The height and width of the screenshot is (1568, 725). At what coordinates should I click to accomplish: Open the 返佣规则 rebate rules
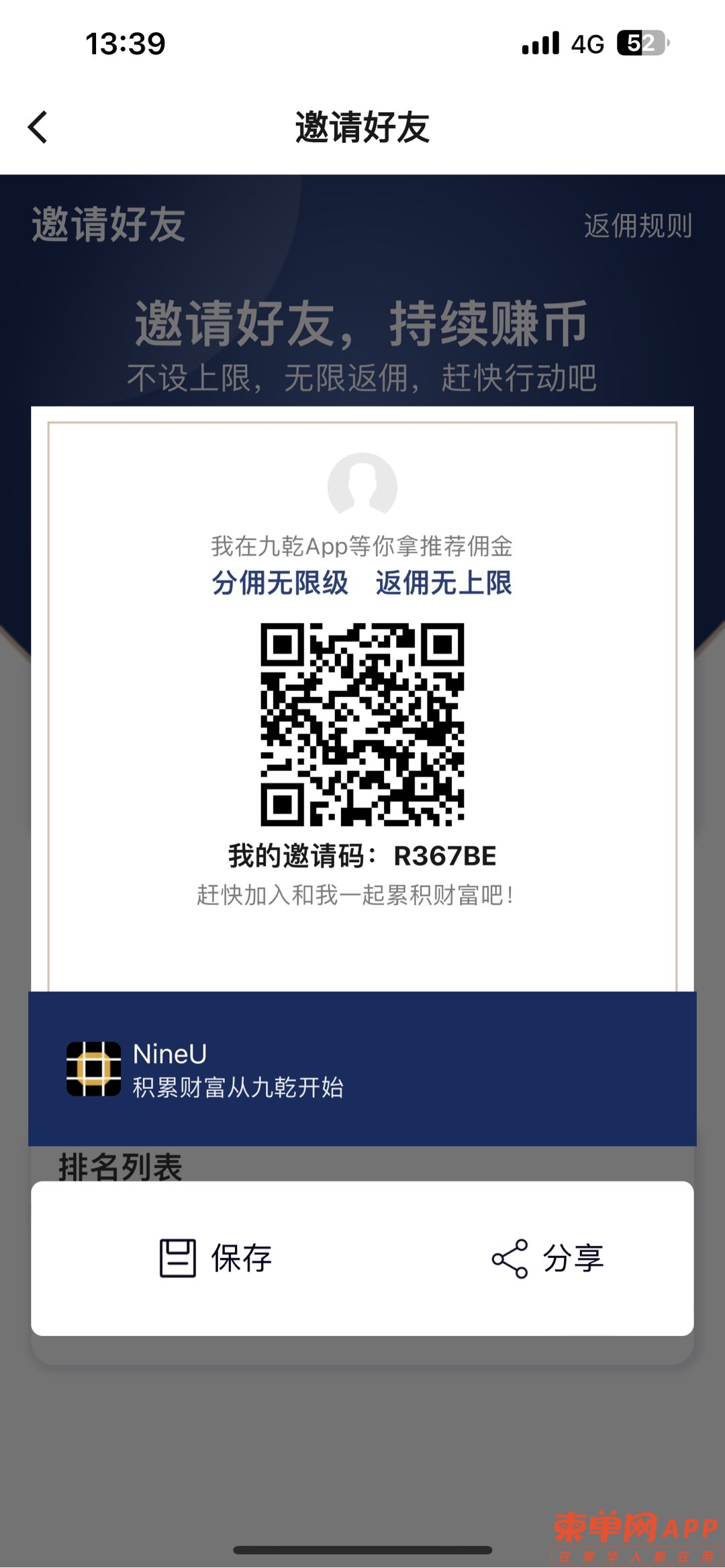point(637,226)
